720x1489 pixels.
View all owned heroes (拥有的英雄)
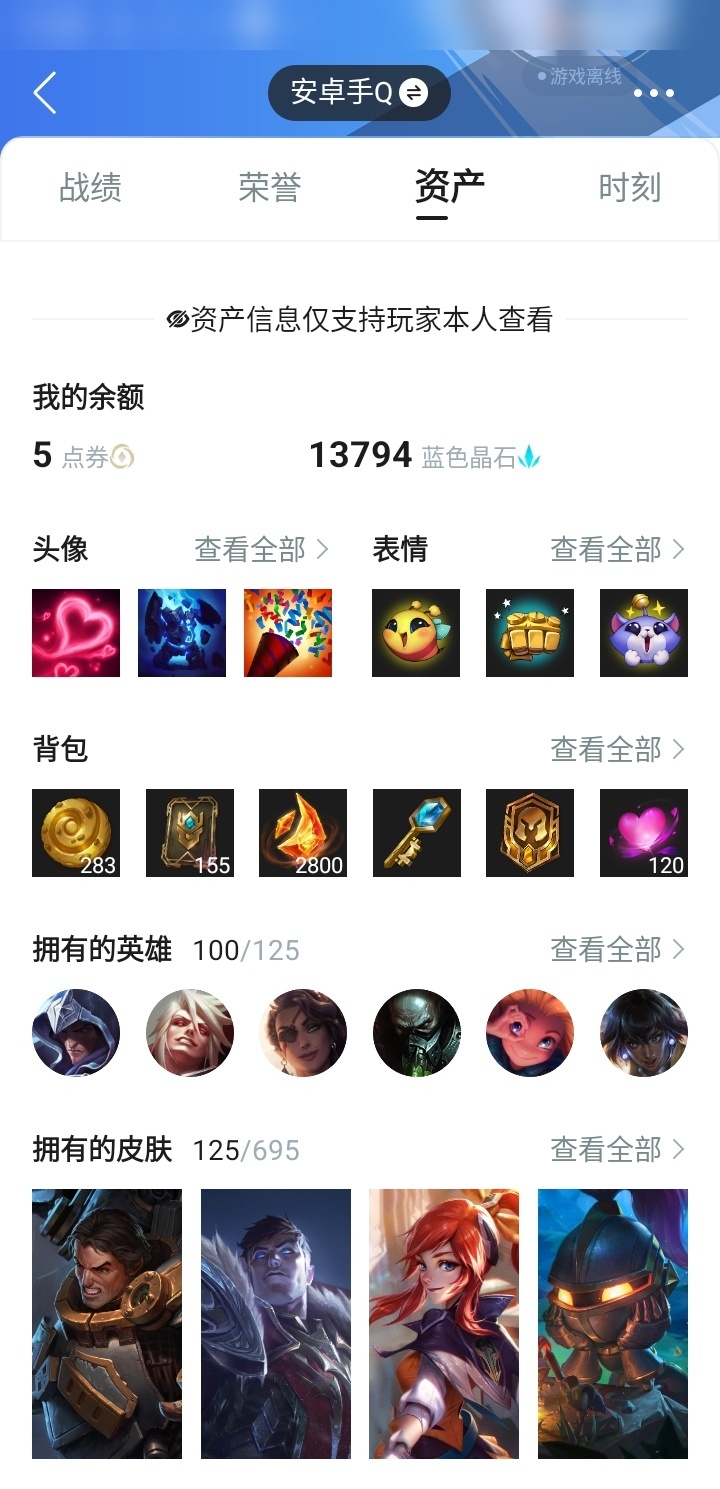coord(618,949)
